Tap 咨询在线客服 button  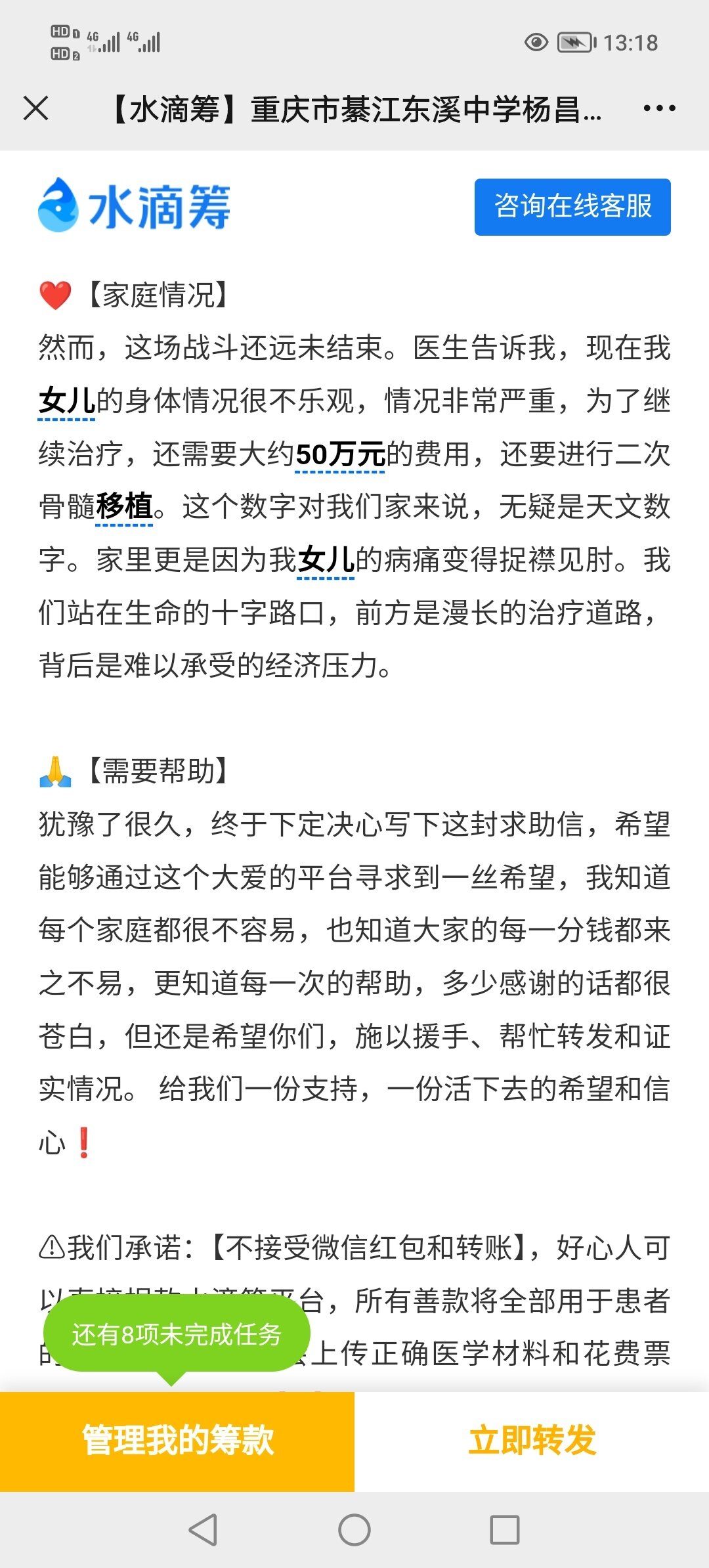(572, 207)
